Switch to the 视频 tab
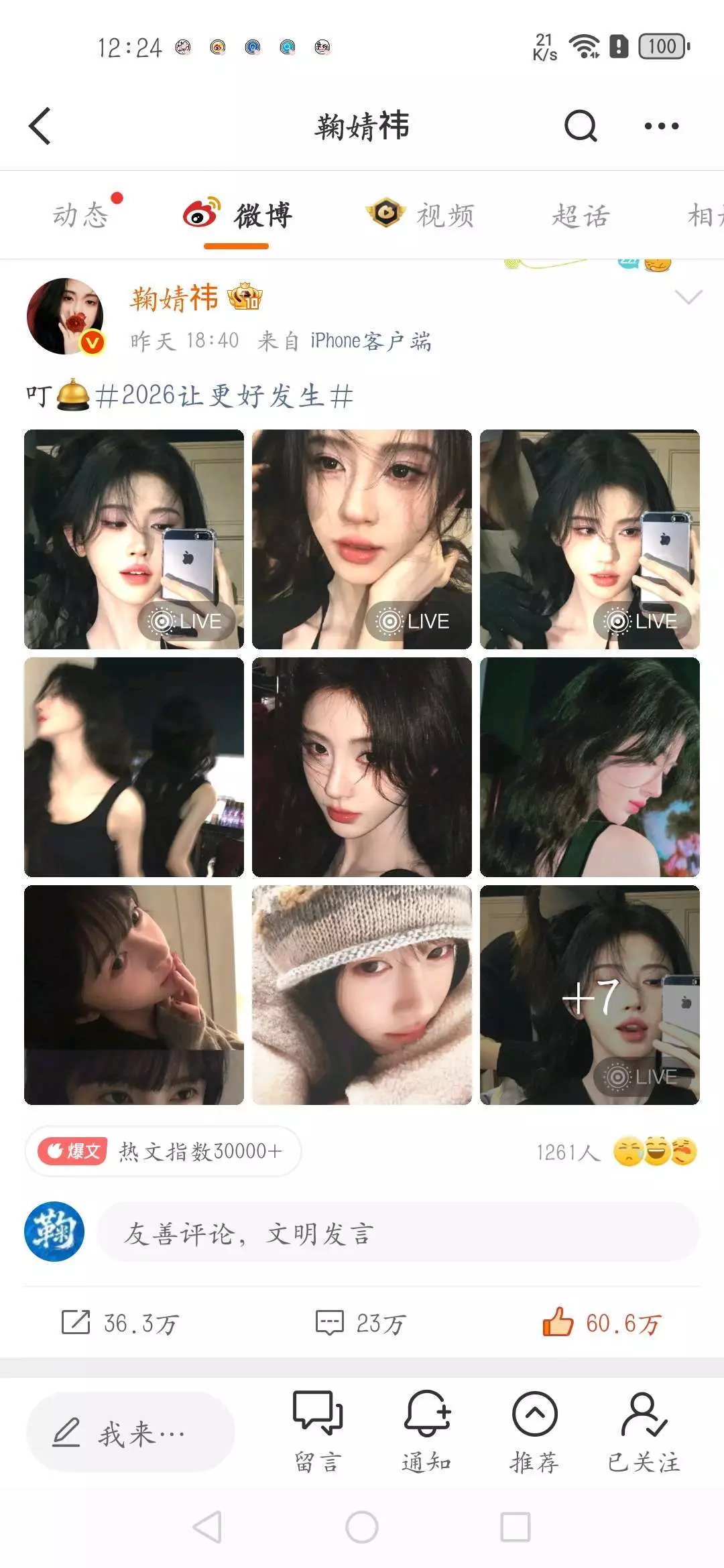Screen dimensions: 724x1568 tap(421, 216)
